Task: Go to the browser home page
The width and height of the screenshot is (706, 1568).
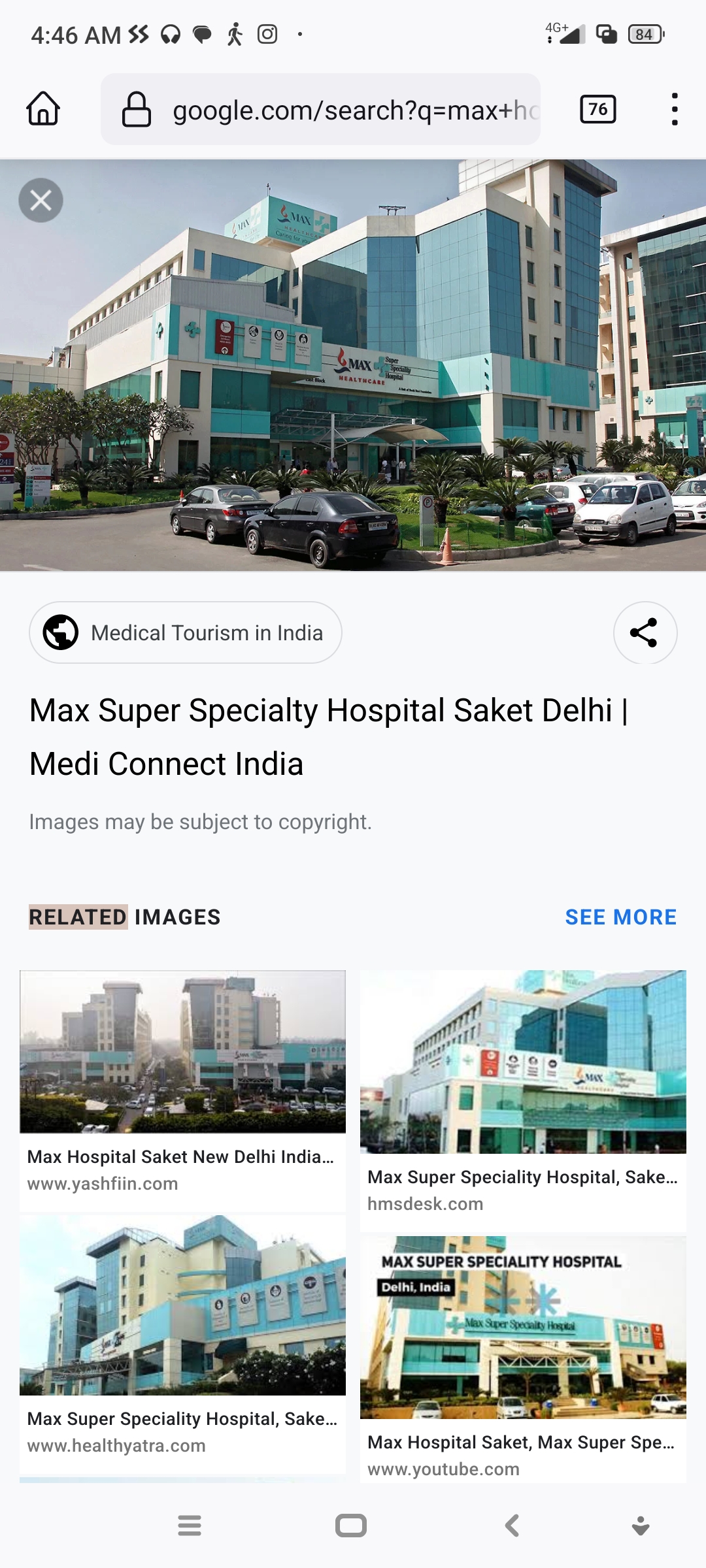Action: 43,108
